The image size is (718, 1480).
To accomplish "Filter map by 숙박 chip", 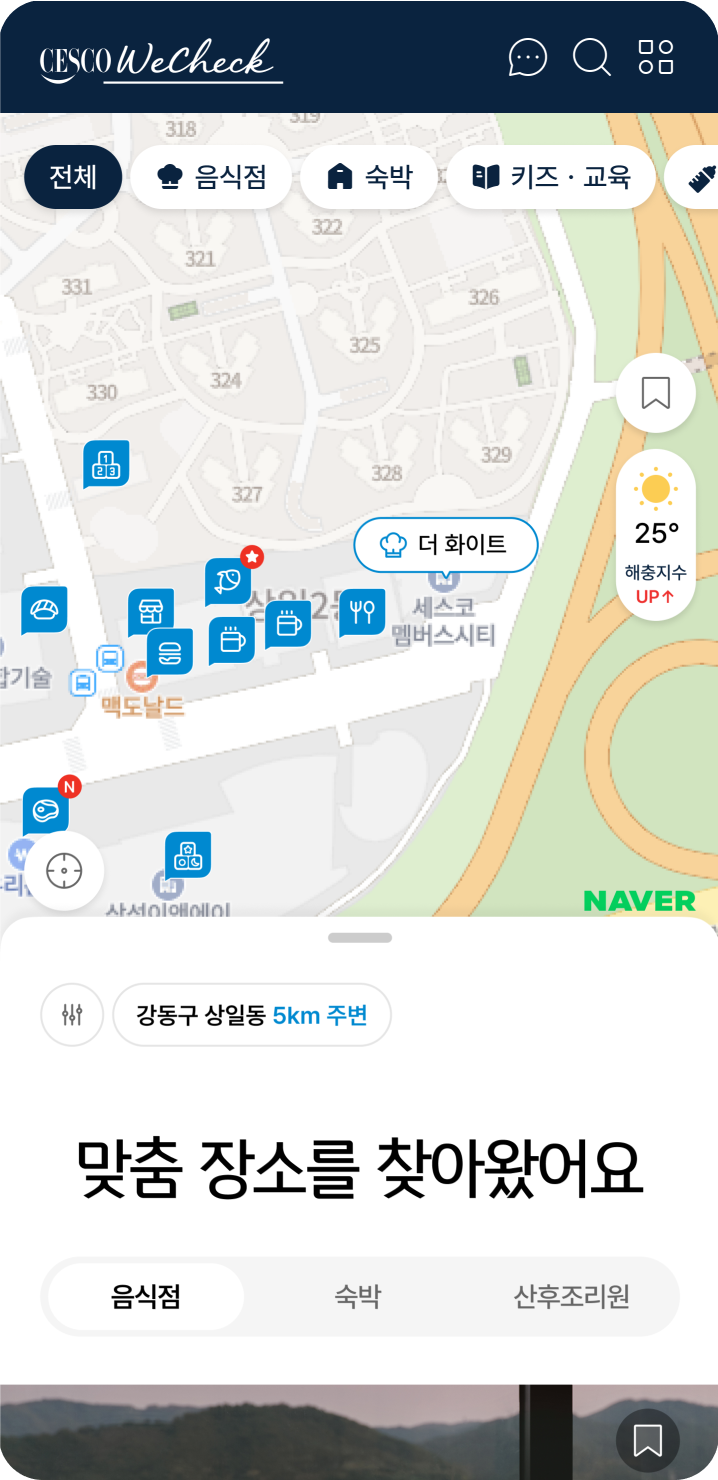I will point(369,177).
